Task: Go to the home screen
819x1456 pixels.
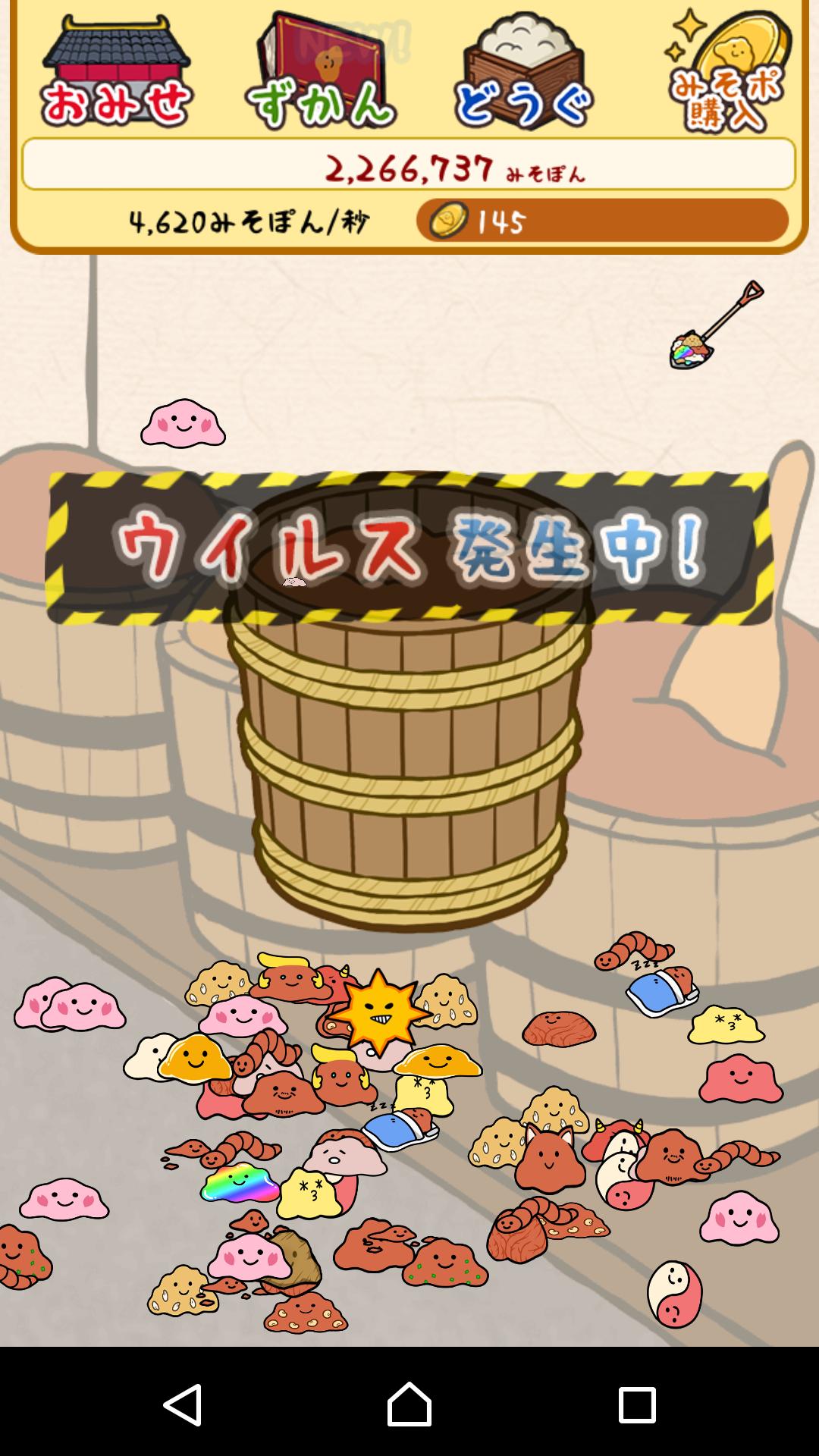Action: 409,1404
